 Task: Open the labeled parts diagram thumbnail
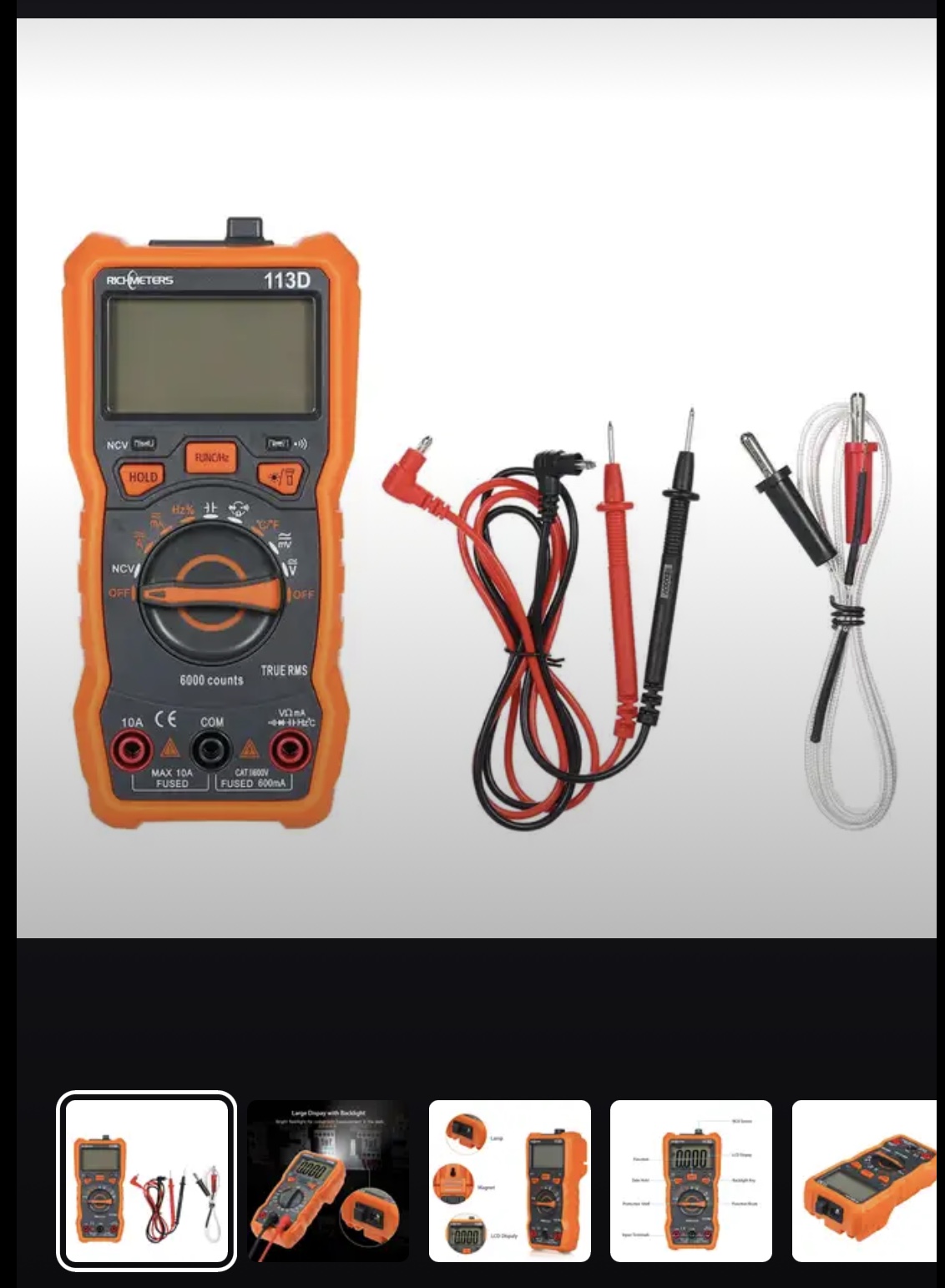tap(690, 1180)
